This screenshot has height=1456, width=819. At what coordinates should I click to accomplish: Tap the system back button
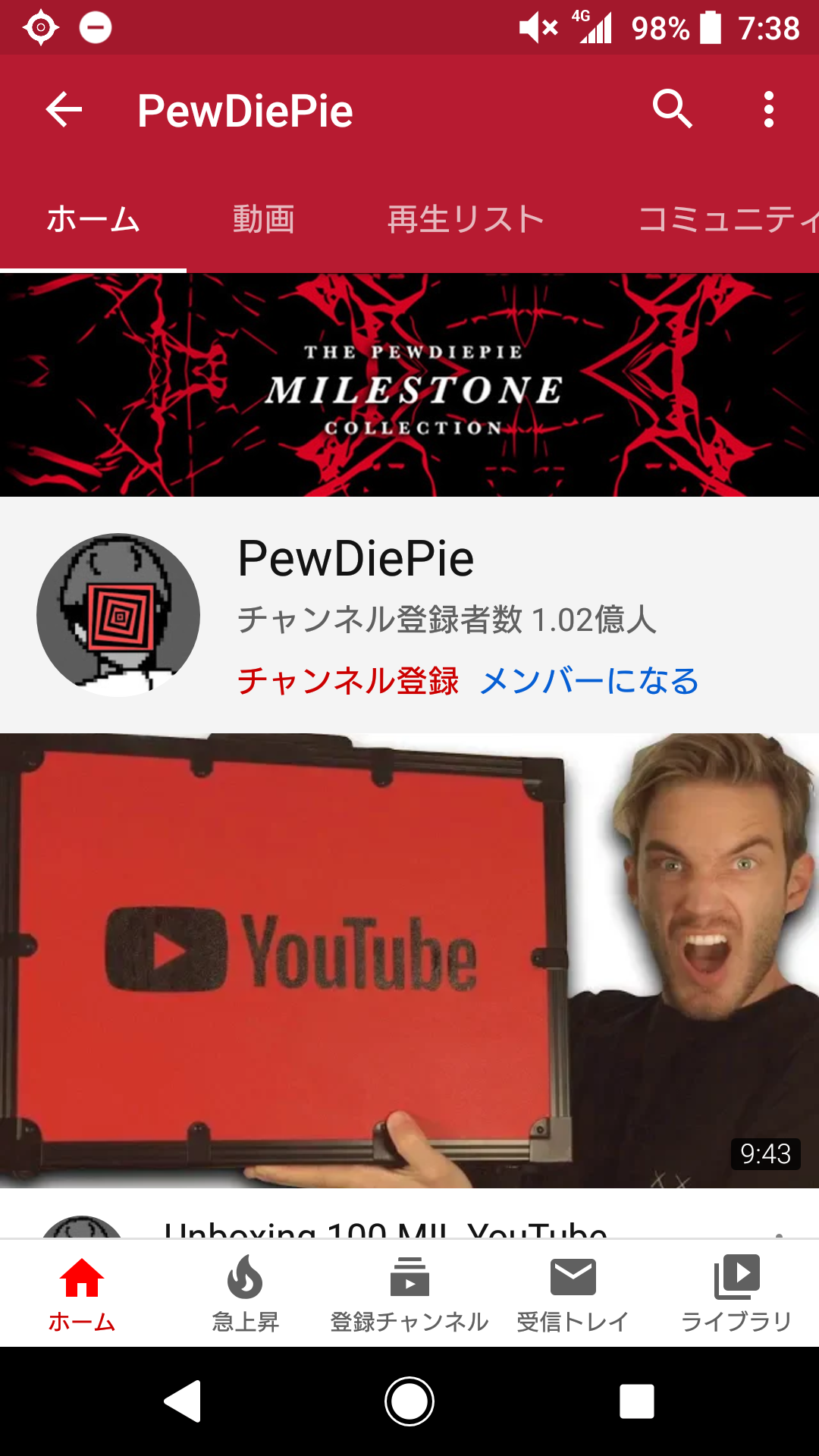click(x=183, y=1401)
